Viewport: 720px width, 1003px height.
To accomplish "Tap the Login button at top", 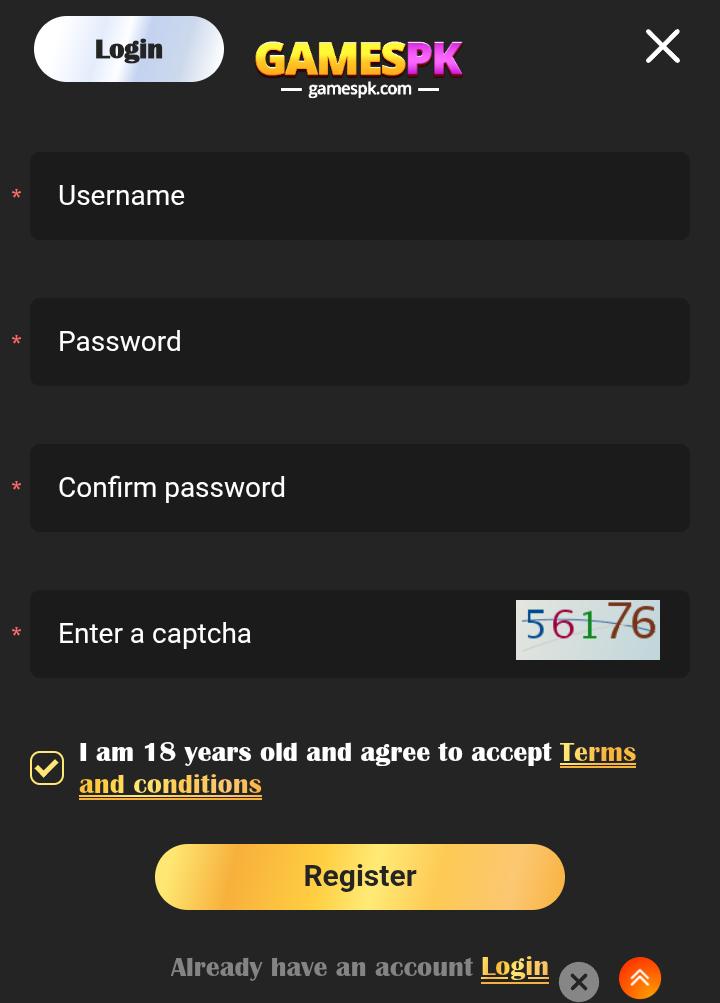I will [129, 49].
